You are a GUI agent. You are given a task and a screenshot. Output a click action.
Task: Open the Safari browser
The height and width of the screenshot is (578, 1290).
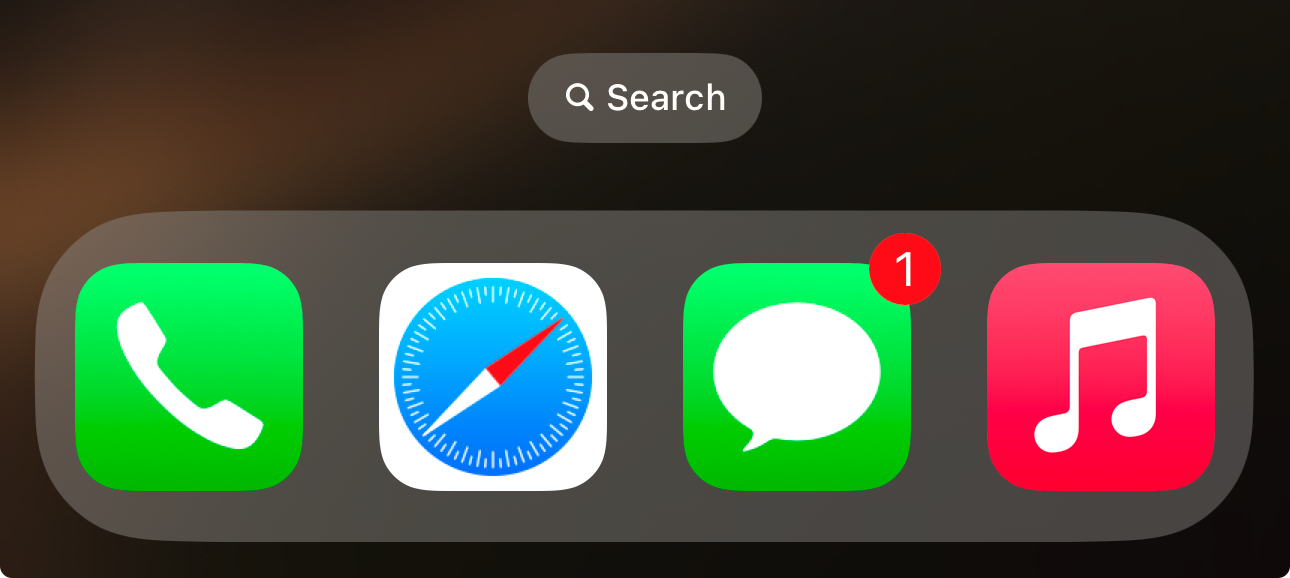point(493,377)
